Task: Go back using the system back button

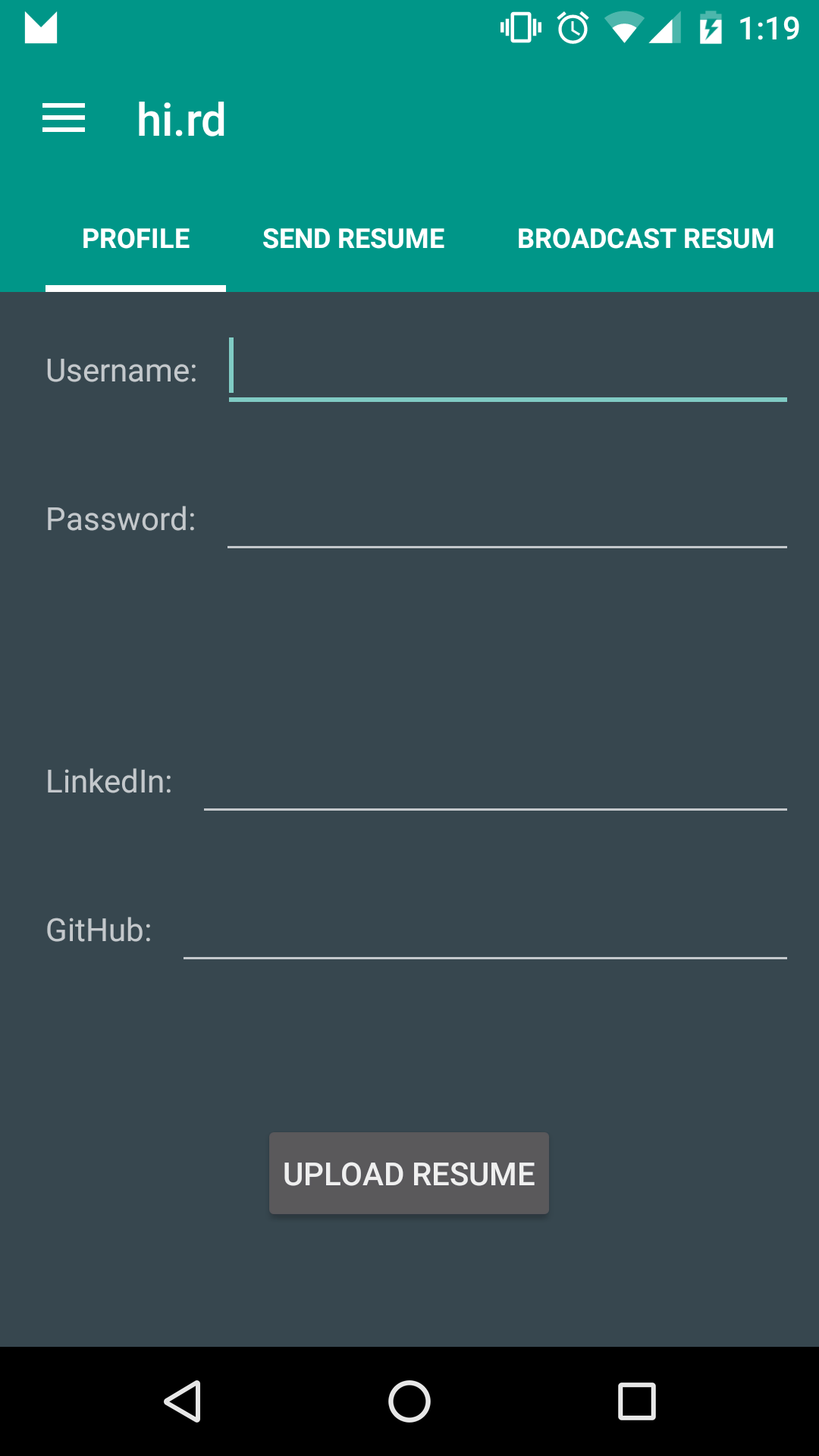Action: tap(183, 1401)
